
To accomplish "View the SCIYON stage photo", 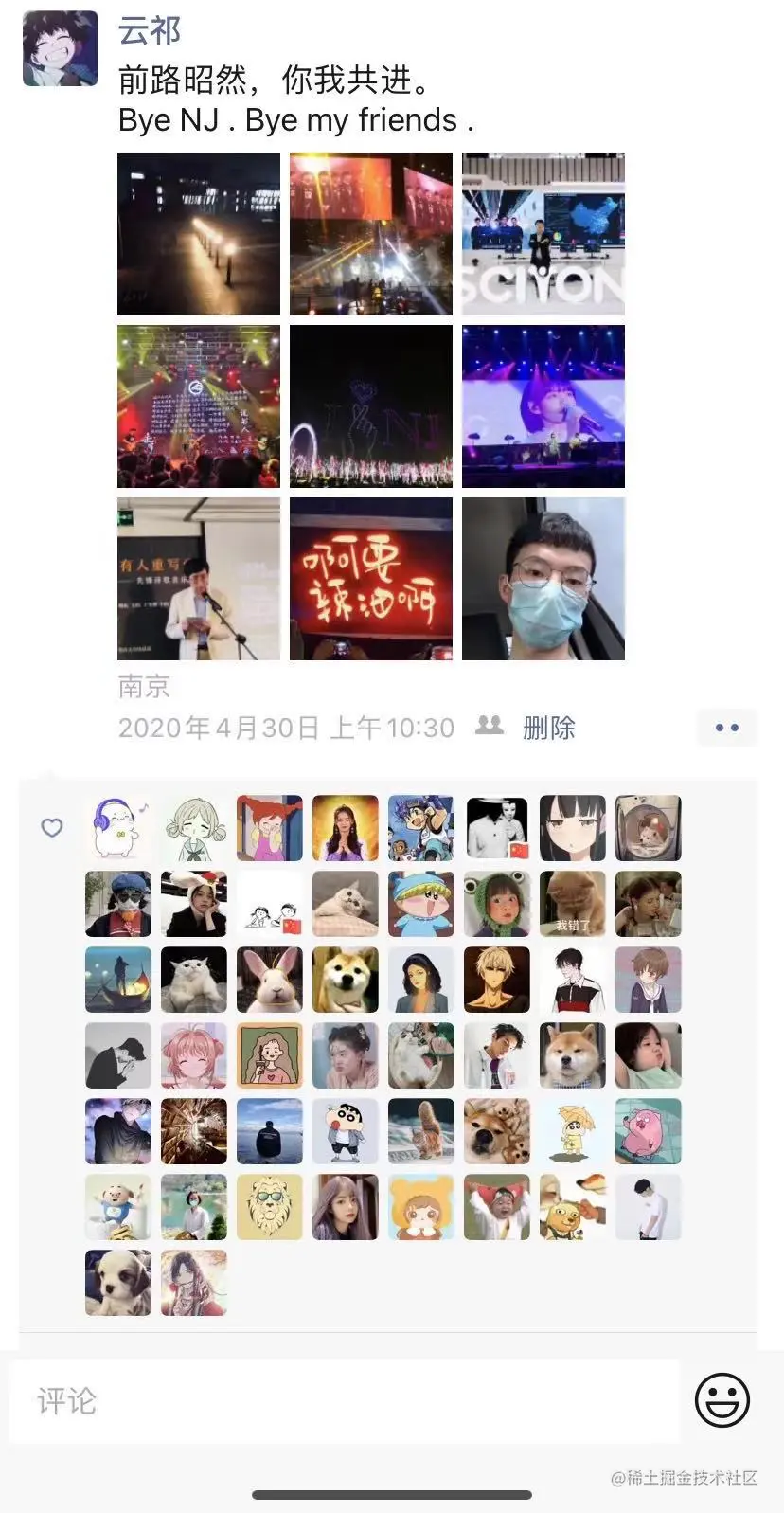I will 543,234.
